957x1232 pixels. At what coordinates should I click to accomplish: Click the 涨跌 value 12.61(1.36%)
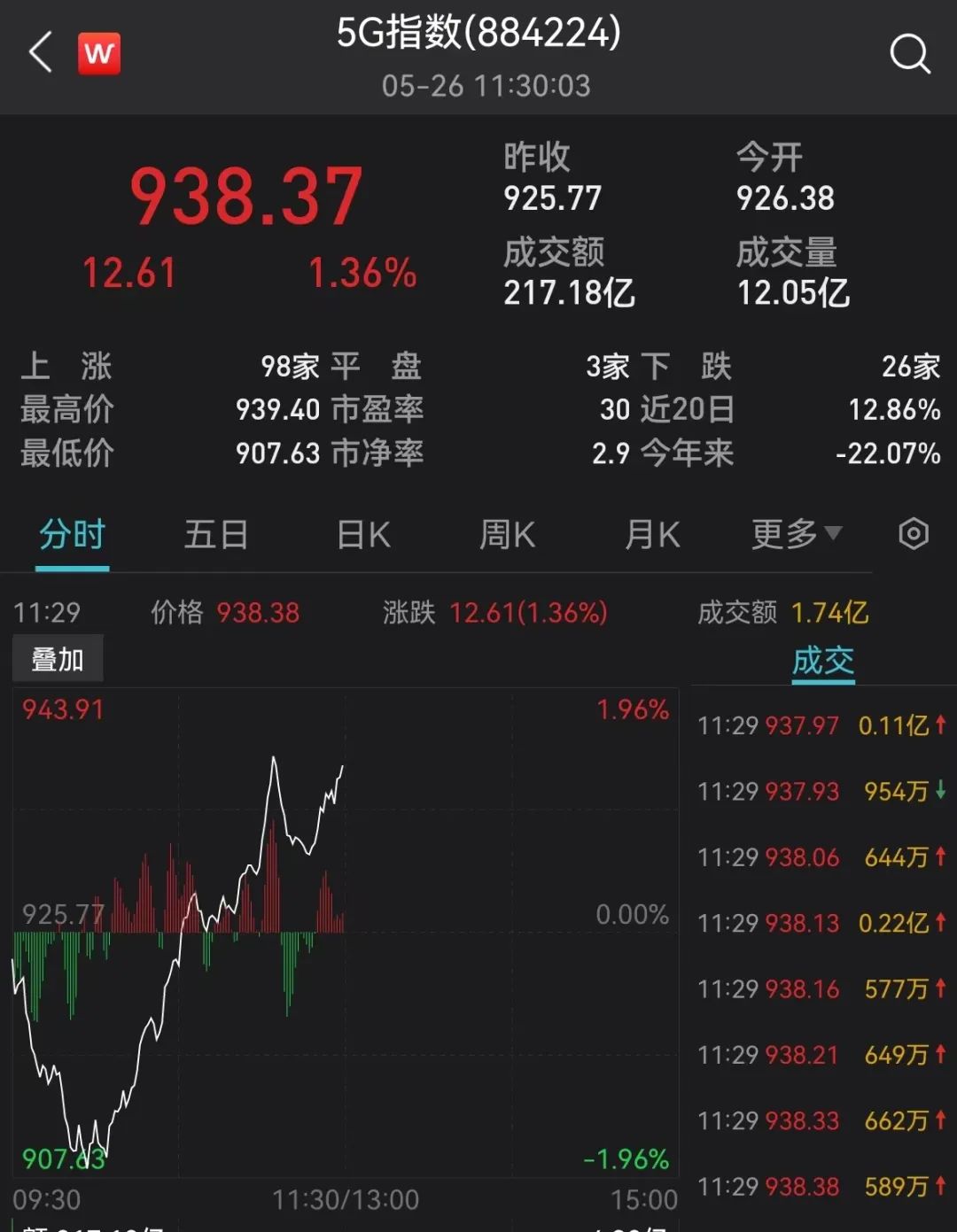tap(527, 612)
